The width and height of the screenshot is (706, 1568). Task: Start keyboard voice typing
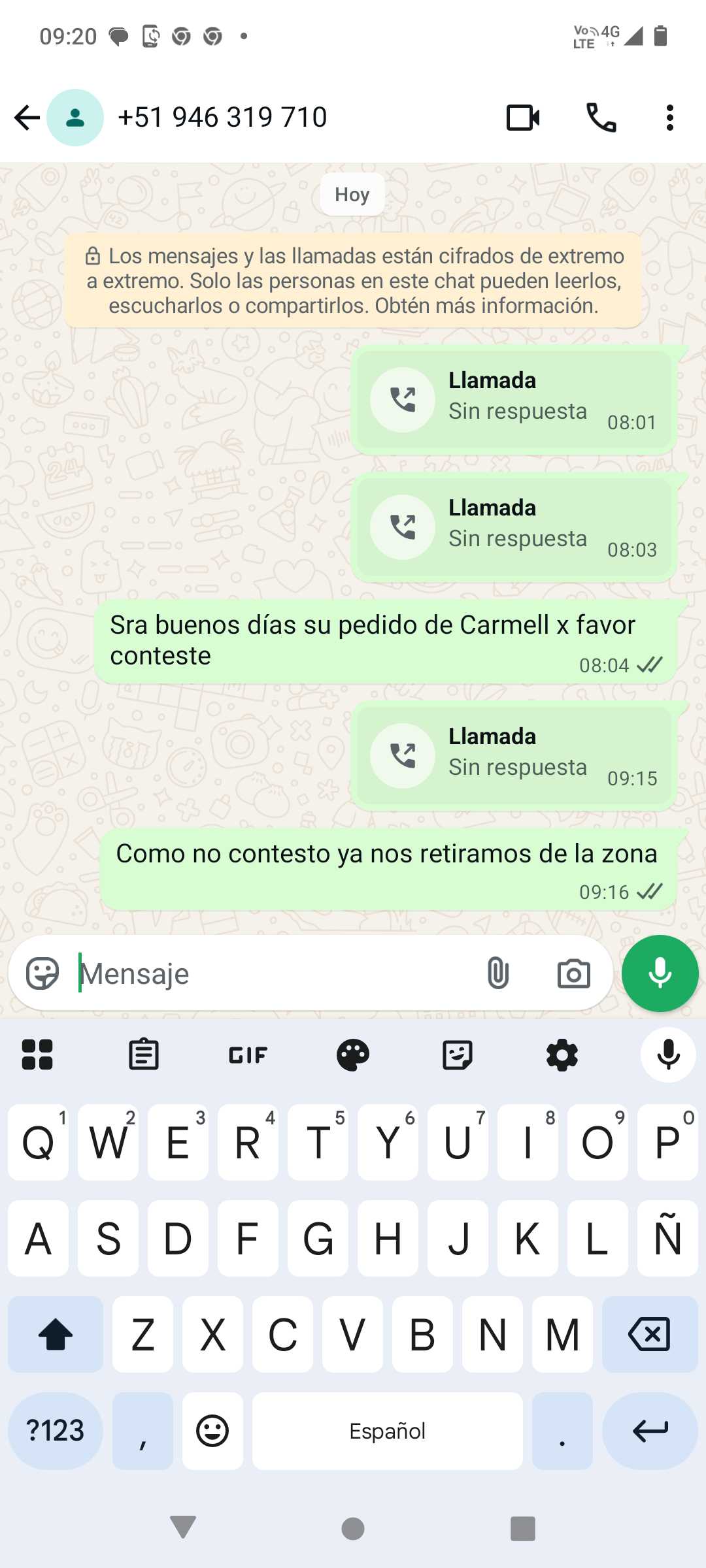tap(668, 1054)
